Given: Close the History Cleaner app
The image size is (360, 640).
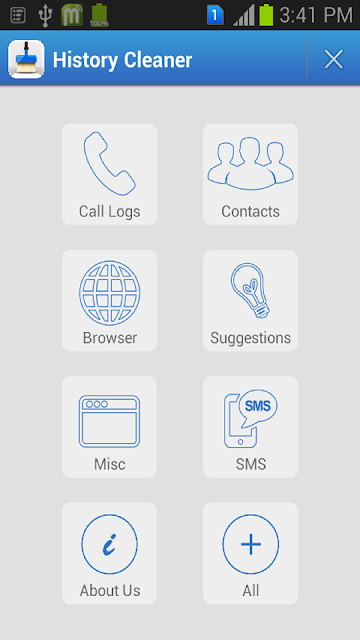Looking at the screenshot, I should point(333,60).
